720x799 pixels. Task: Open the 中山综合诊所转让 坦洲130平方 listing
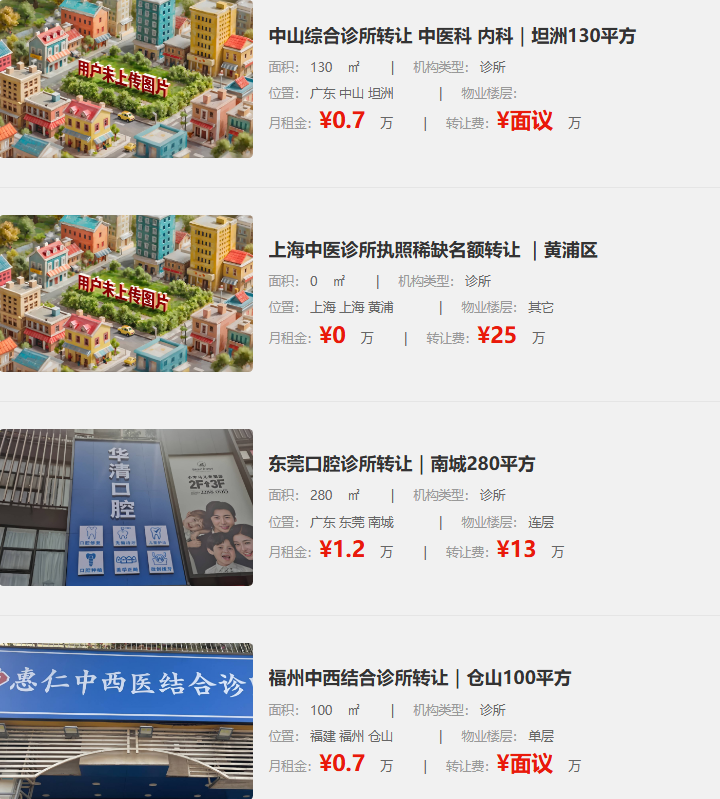pyautogui.click(x=452, y=36)
